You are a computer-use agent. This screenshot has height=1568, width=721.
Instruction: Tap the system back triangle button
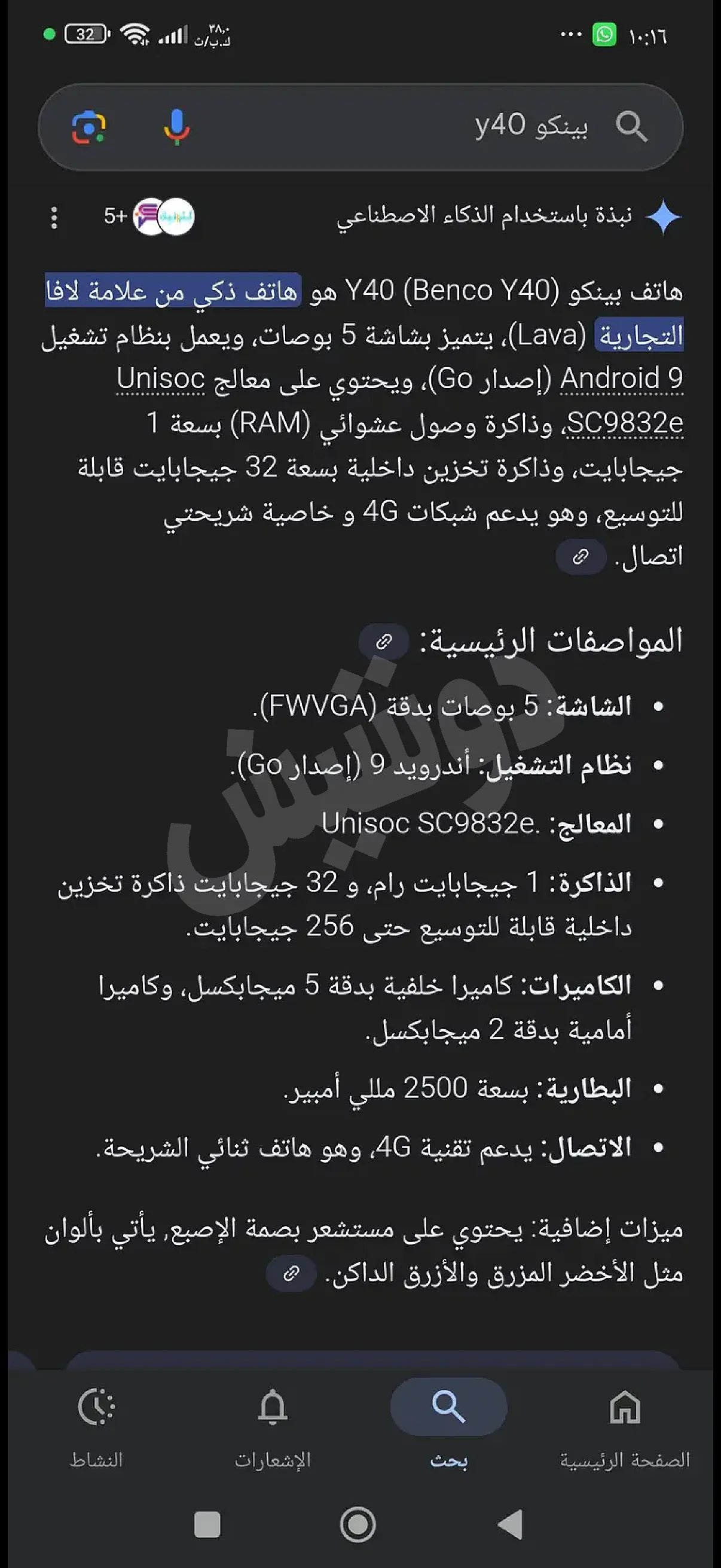coord(510,1524)
